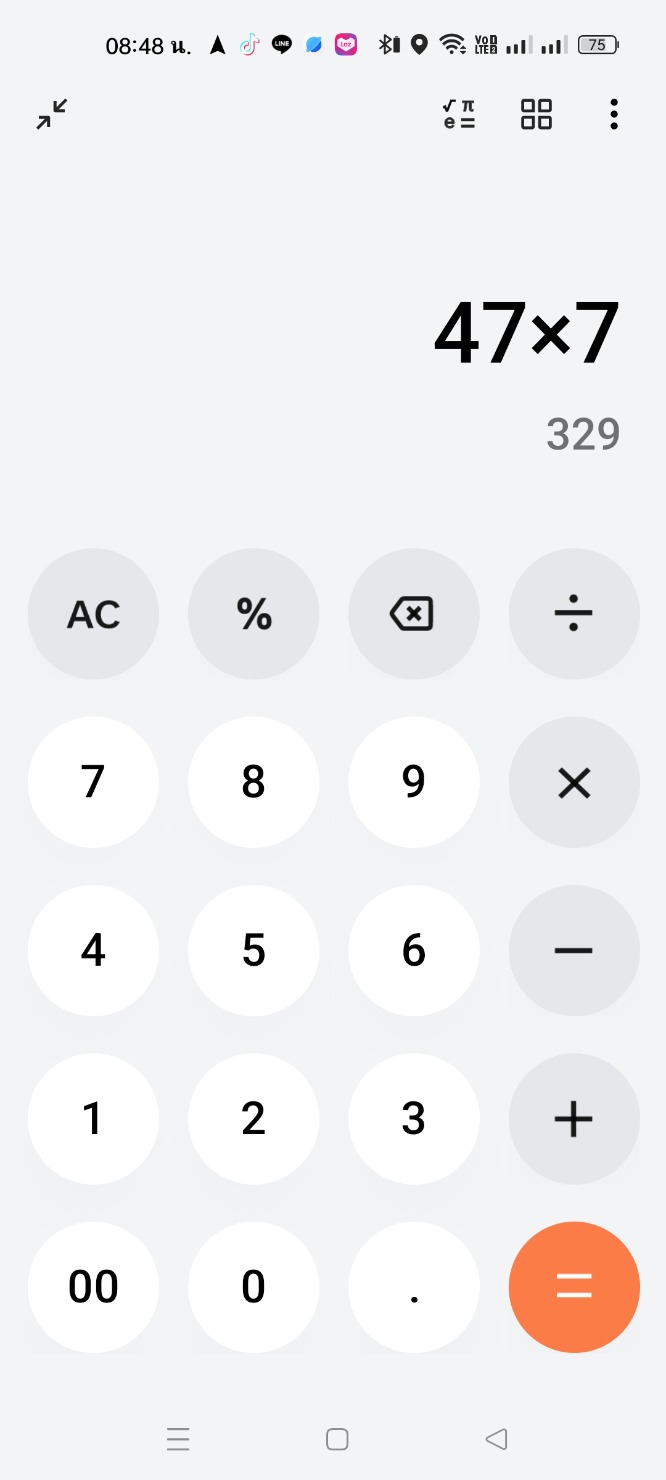Select the minus operator
Image resolution: width=666 pixels, height=1480 pixels.
[x=574, y=950]
